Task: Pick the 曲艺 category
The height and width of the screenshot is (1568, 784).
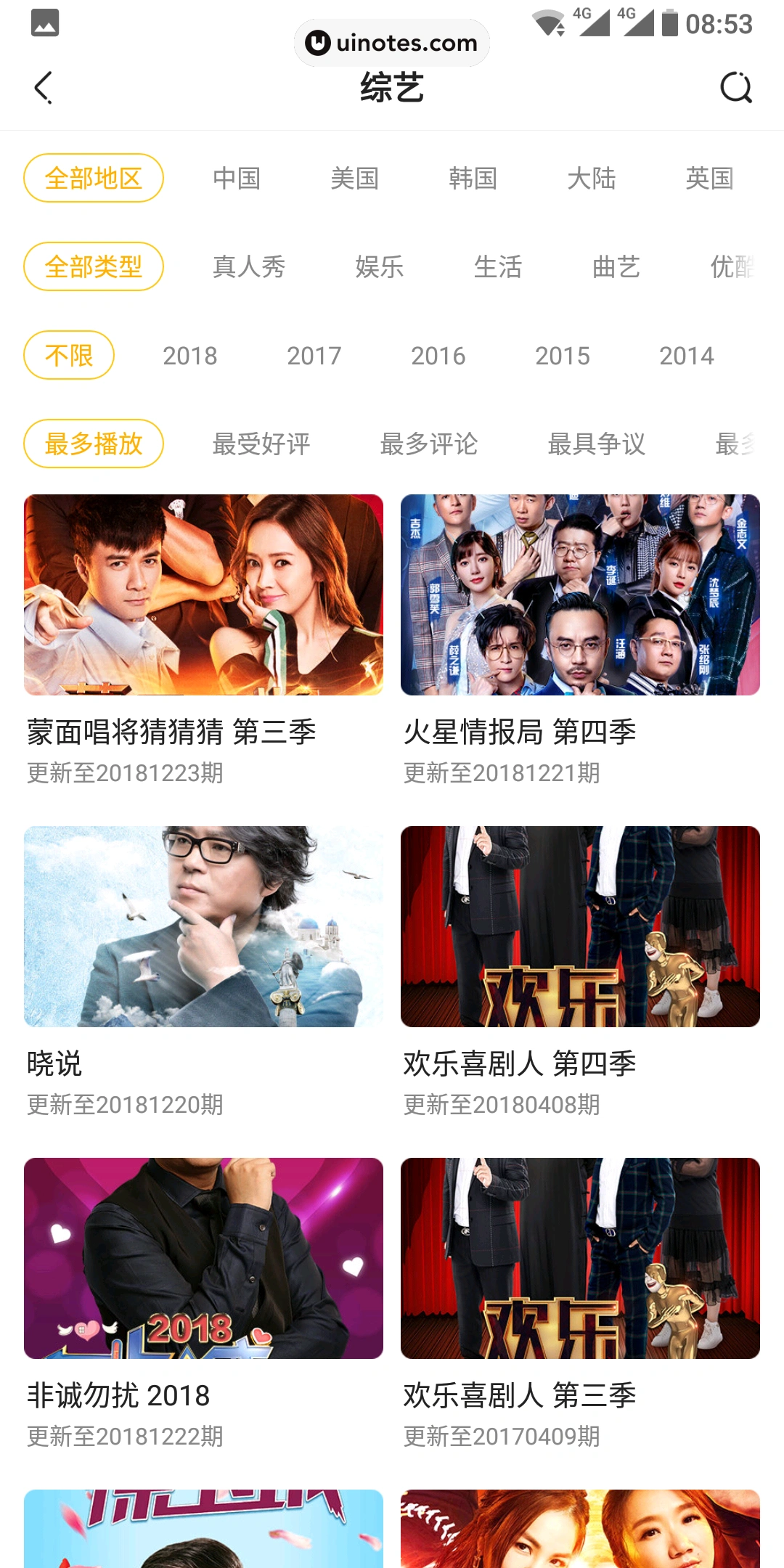Action: coord(616,267)
